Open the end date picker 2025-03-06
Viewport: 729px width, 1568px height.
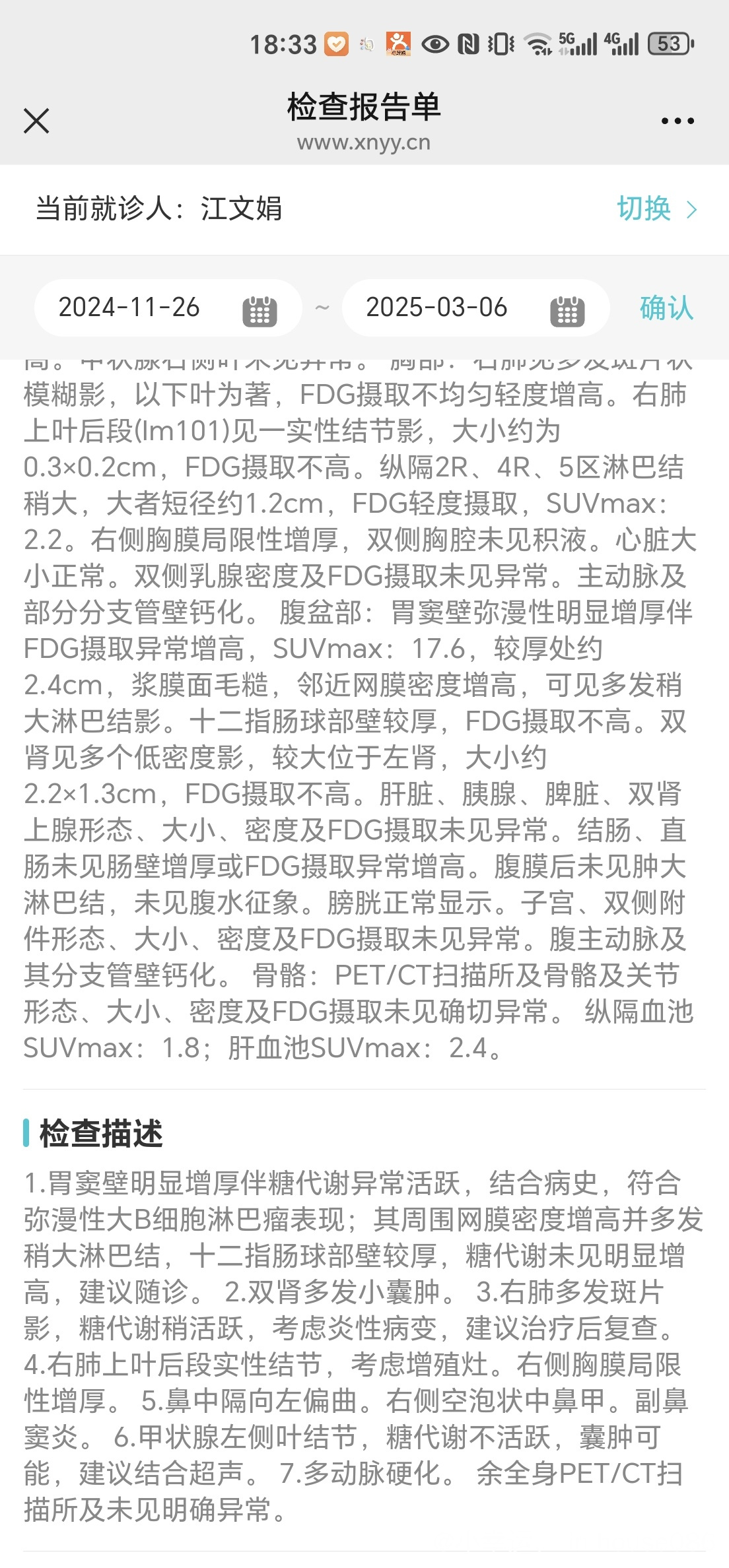[x=475, y=308]
